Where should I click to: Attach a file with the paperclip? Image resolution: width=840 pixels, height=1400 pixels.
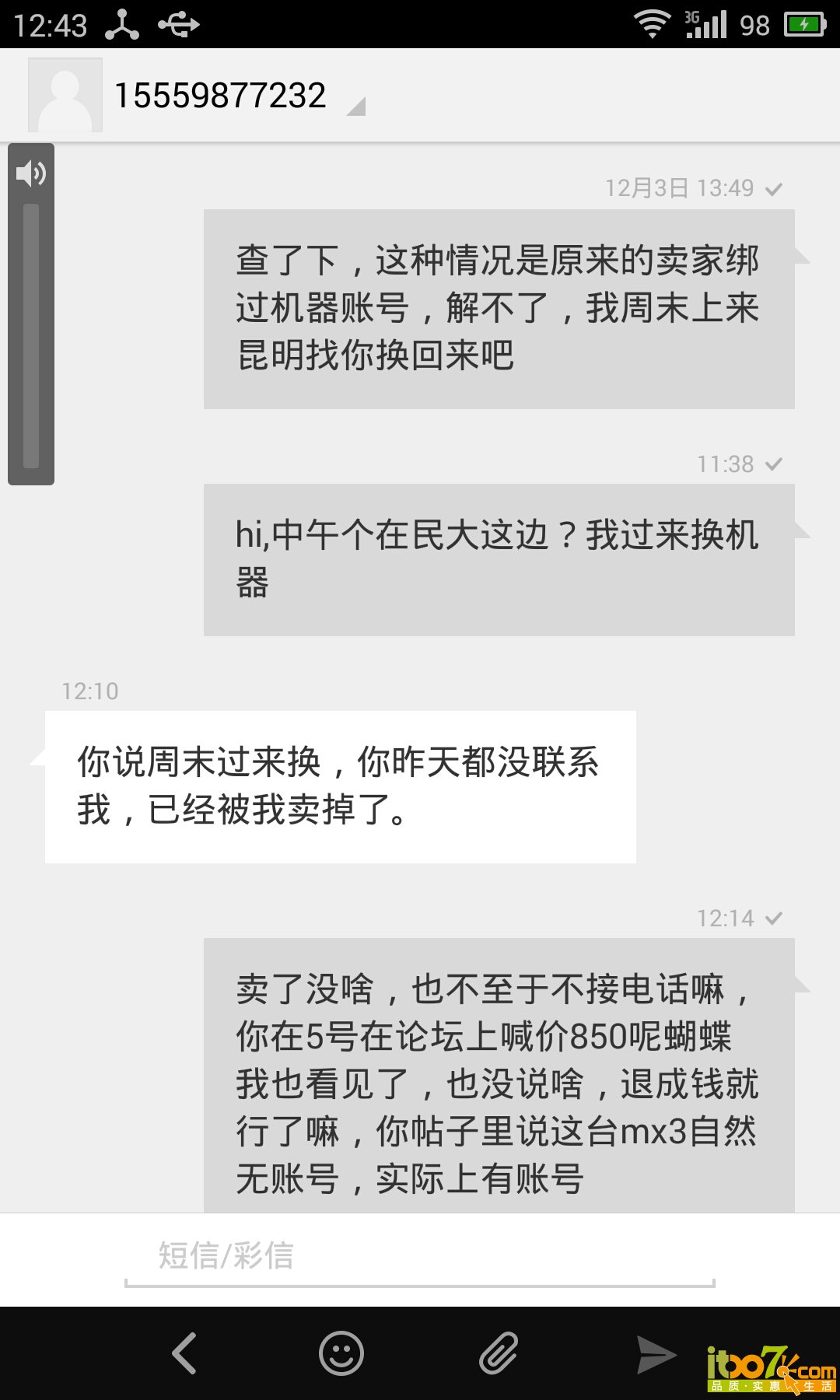(499, 1353)
